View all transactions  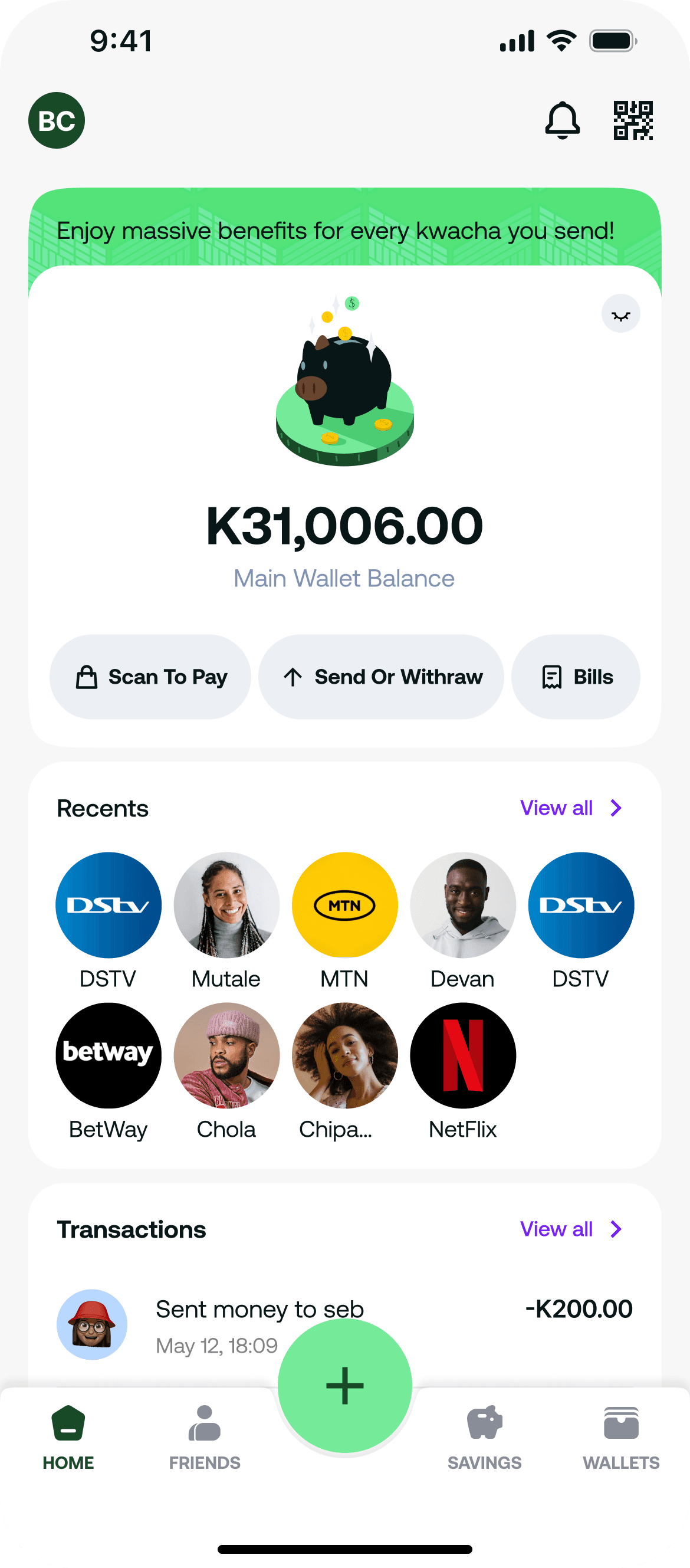pyautogui.click(x=571, y=1229)
